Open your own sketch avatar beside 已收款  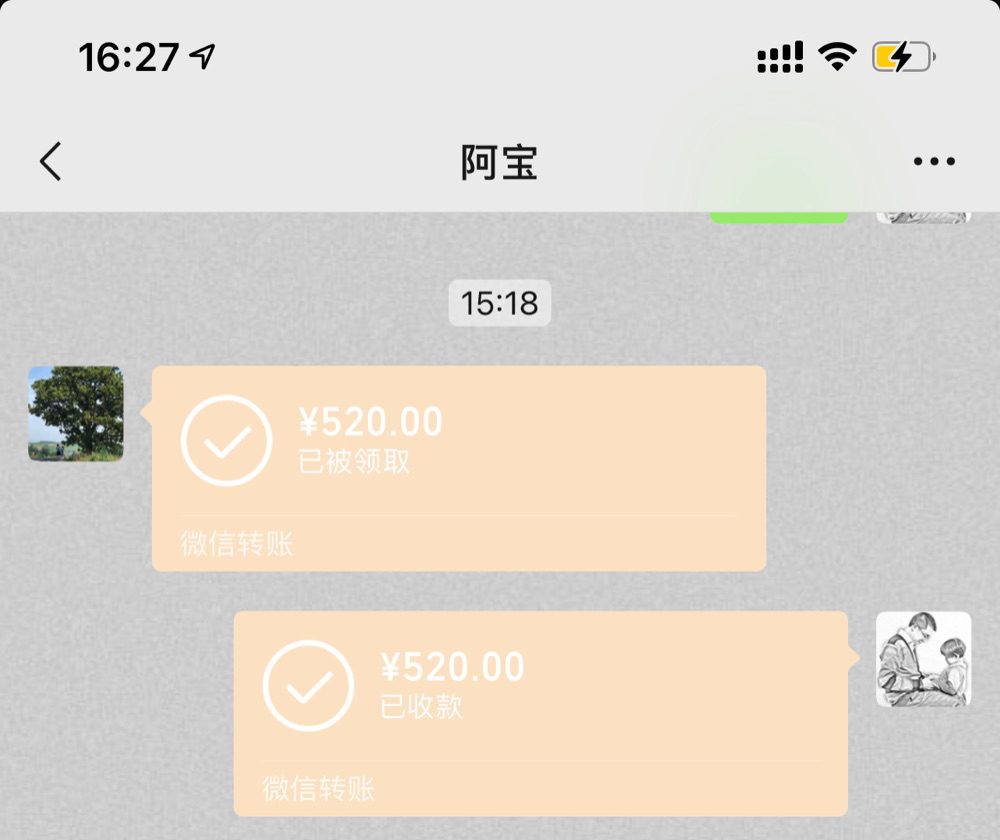point(923,659)
